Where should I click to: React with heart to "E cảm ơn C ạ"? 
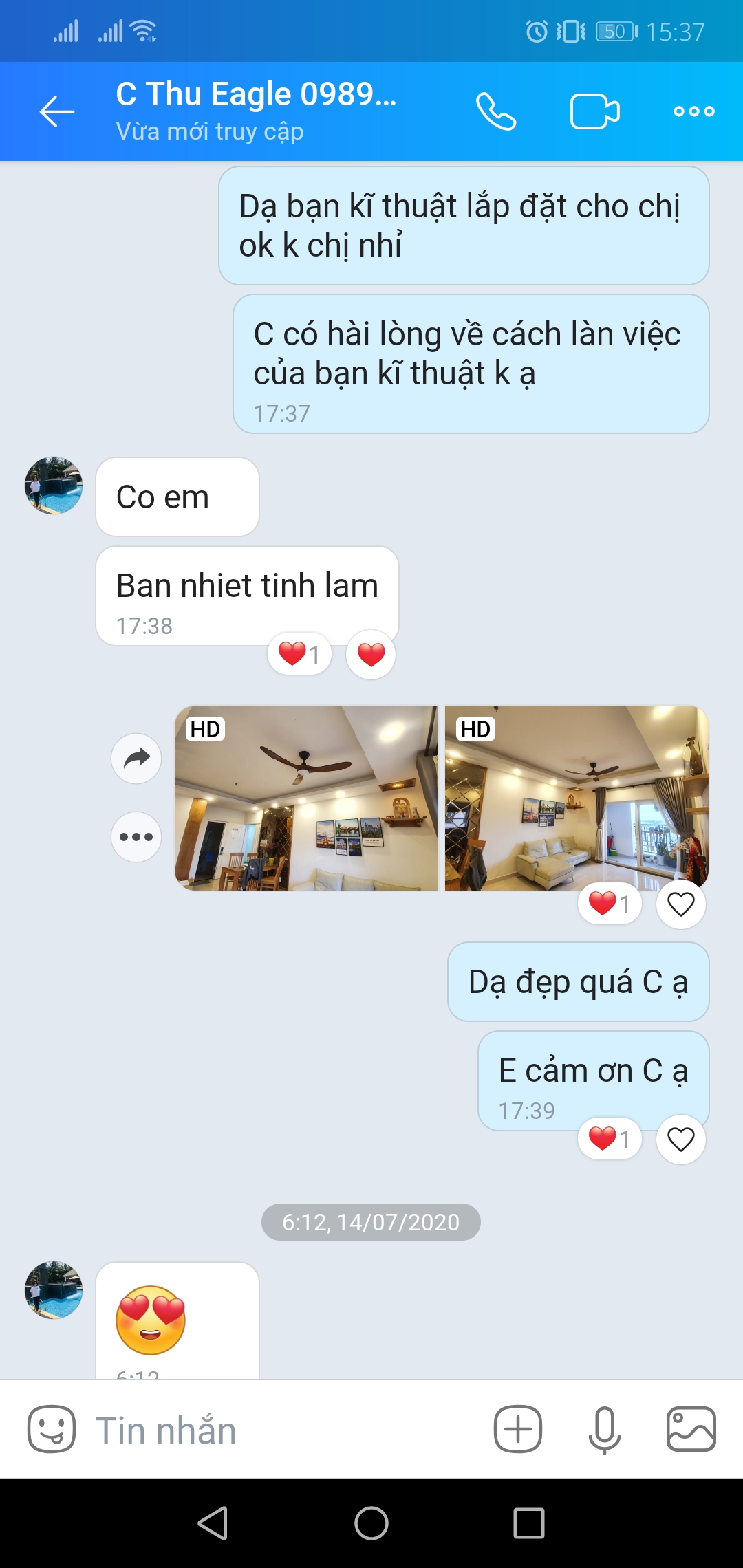point(680,1140)
